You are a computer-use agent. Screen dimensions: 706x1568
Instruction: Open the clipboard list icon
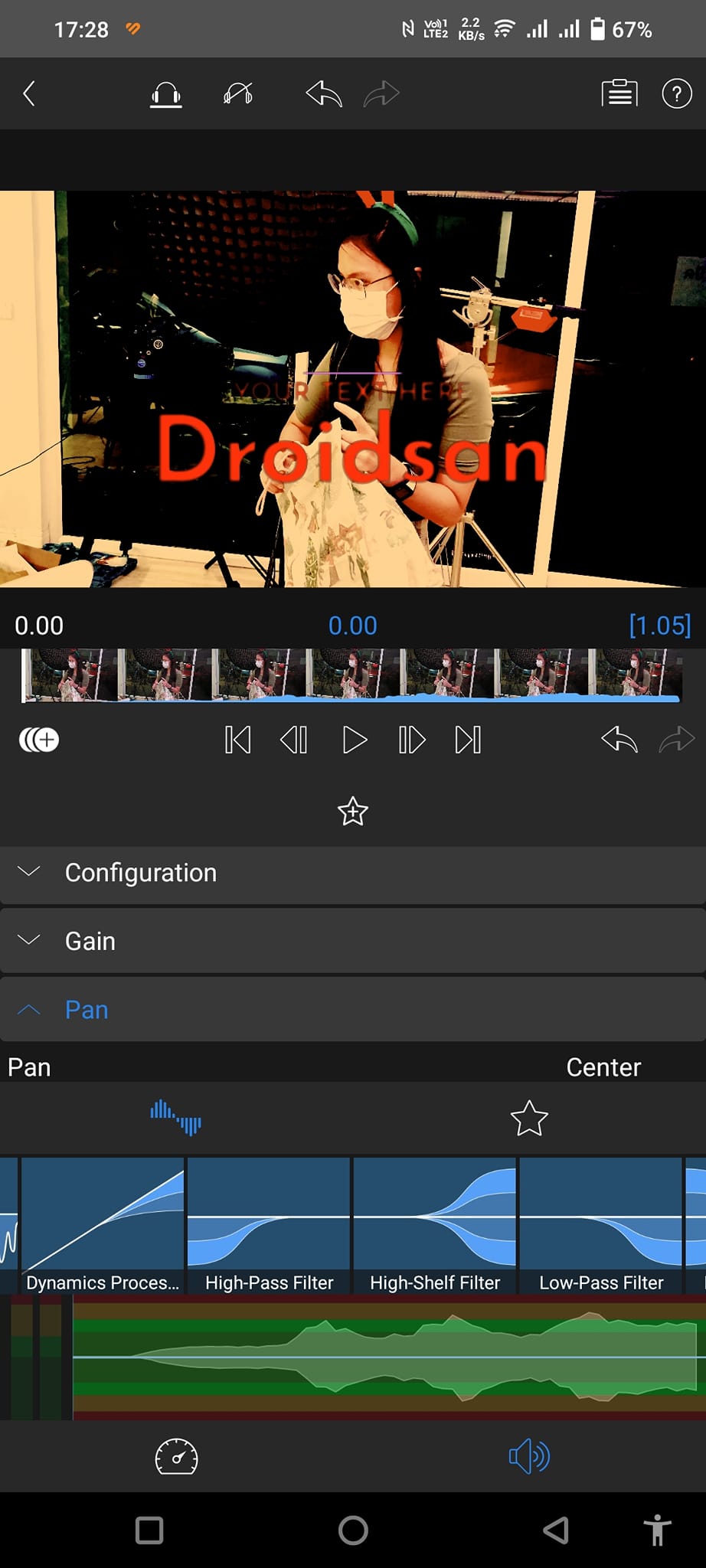click(619, 94)
